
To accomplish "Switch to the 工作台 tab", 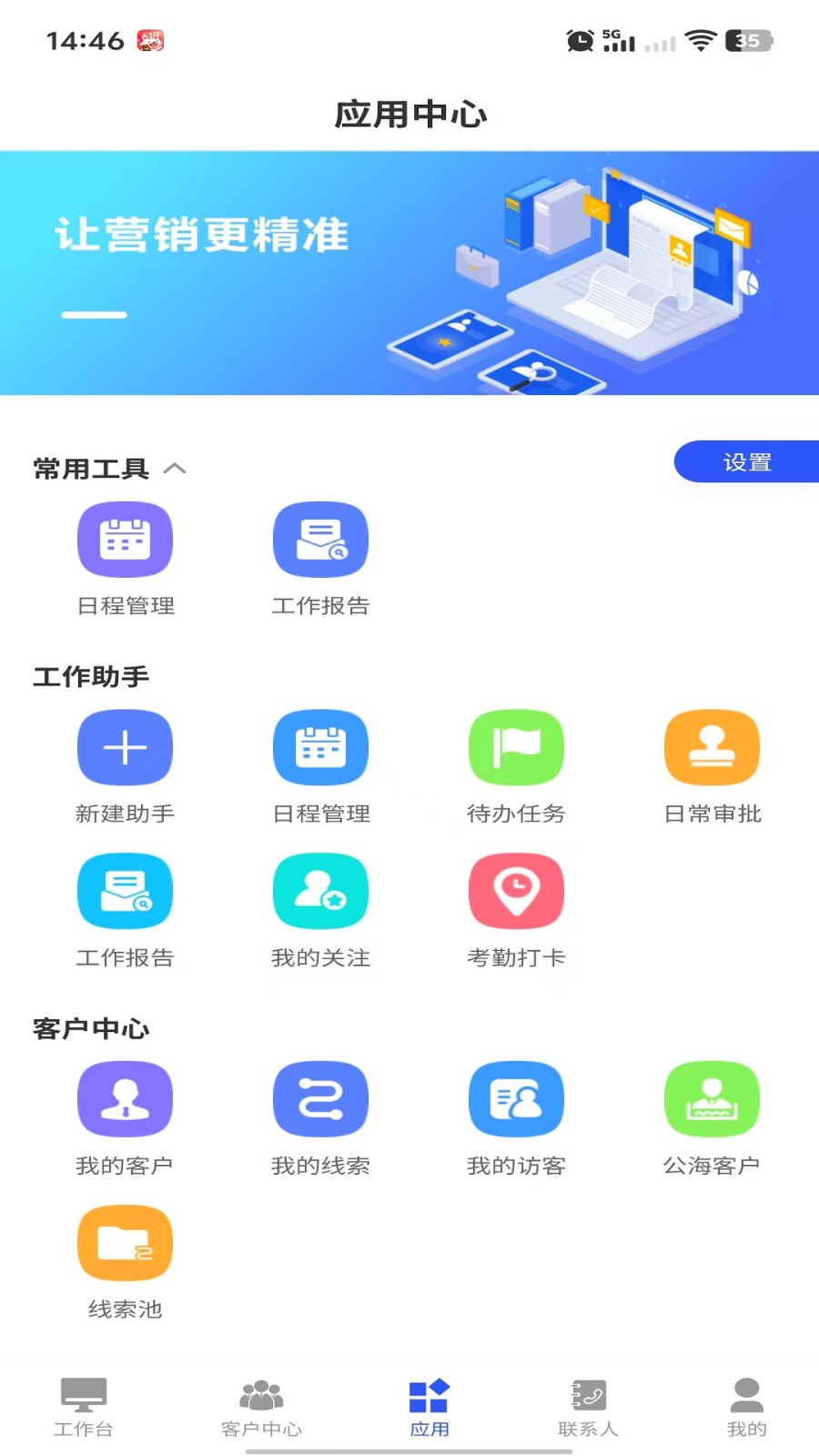I will [x=84, y=1408].
